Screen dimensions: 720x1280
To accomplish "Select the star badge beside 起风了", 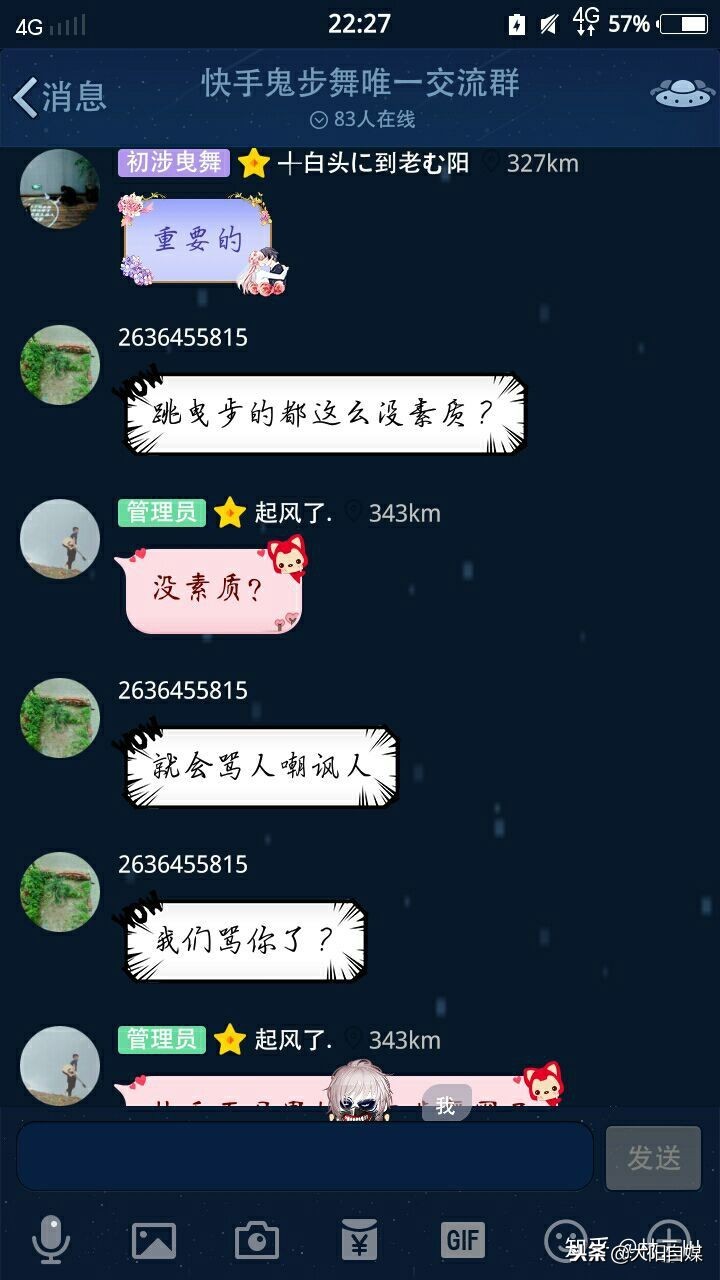I will (x=227, y=513).
